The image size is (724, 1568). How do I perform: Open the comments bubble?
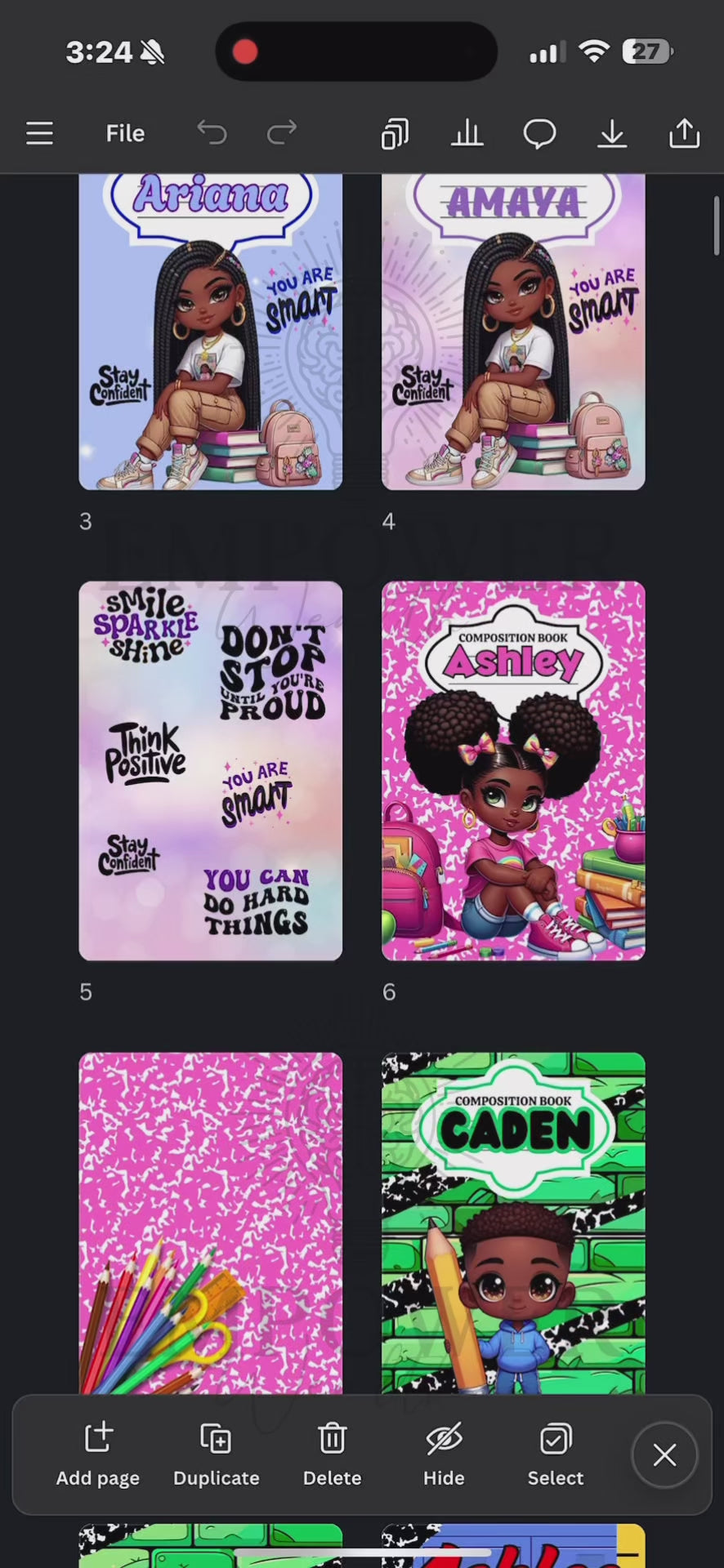[x=539, y=133]
